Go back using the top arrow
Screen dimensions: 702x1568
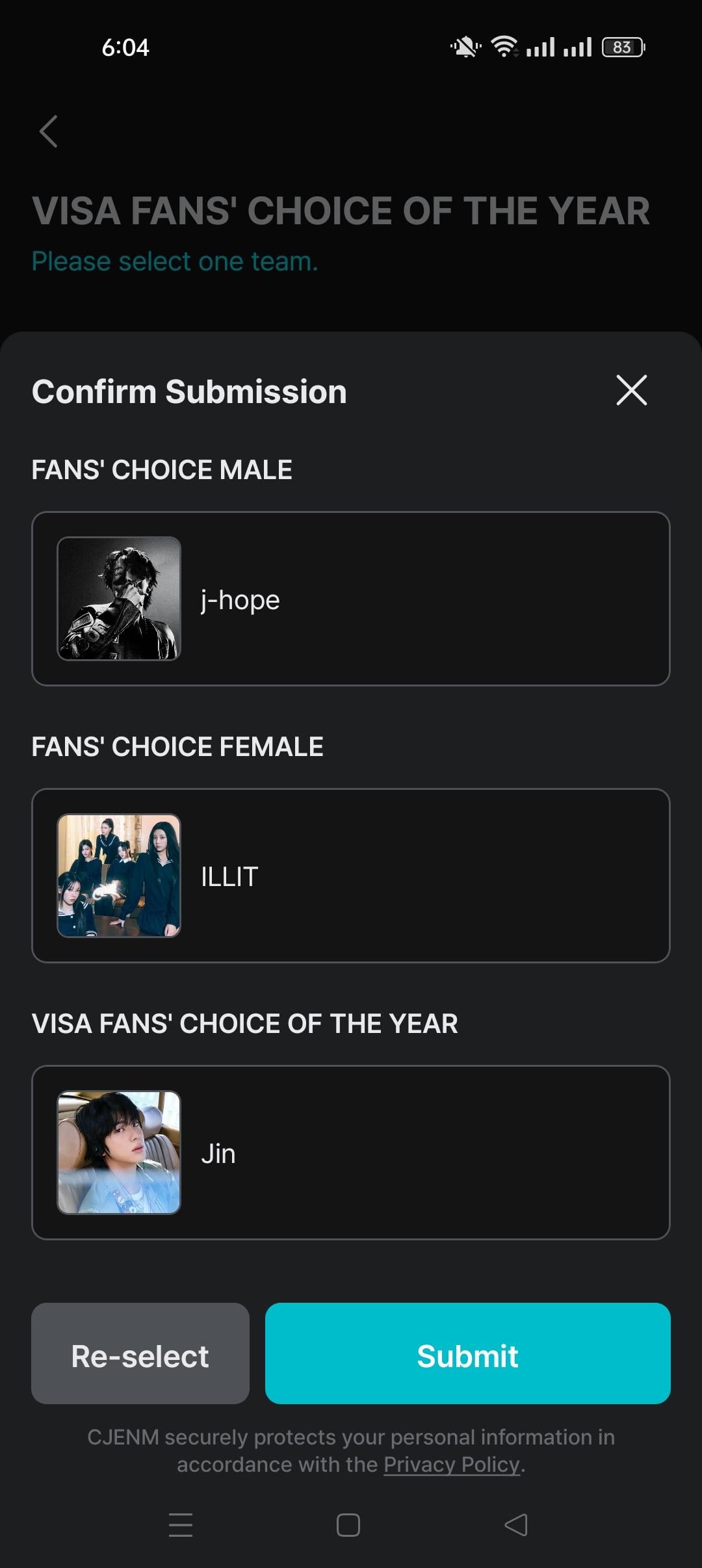pos(49,131)
